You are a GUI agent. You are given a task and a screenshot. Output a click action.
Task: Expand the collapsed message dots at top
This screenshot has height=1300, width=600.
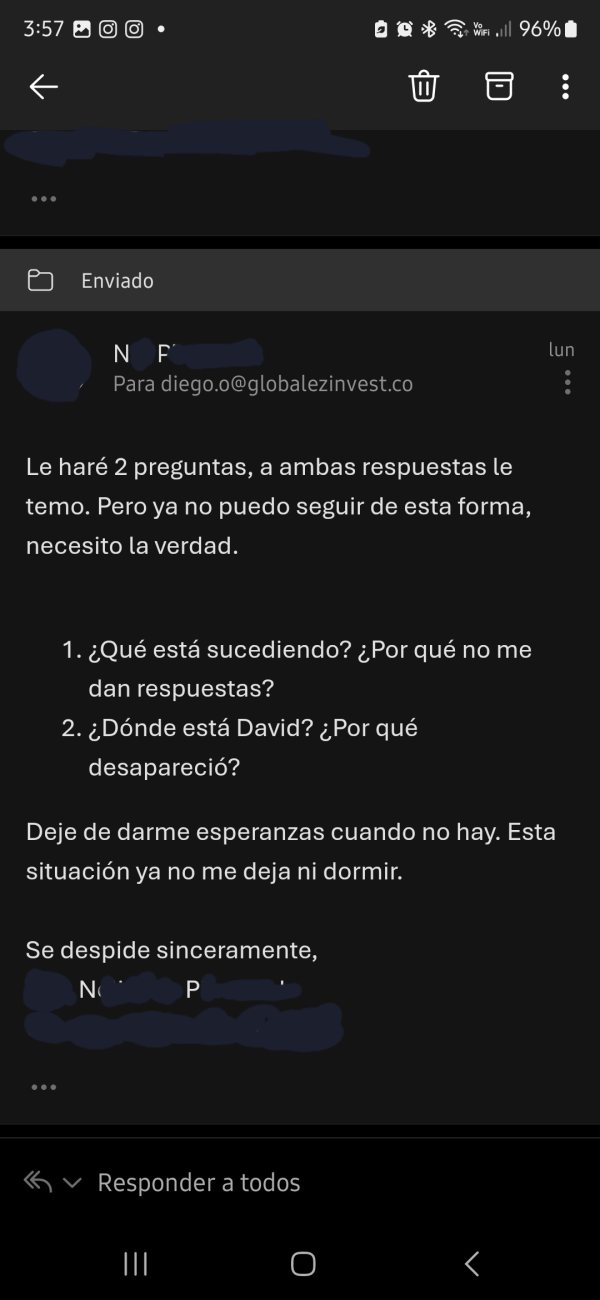(x=43, y=198)
